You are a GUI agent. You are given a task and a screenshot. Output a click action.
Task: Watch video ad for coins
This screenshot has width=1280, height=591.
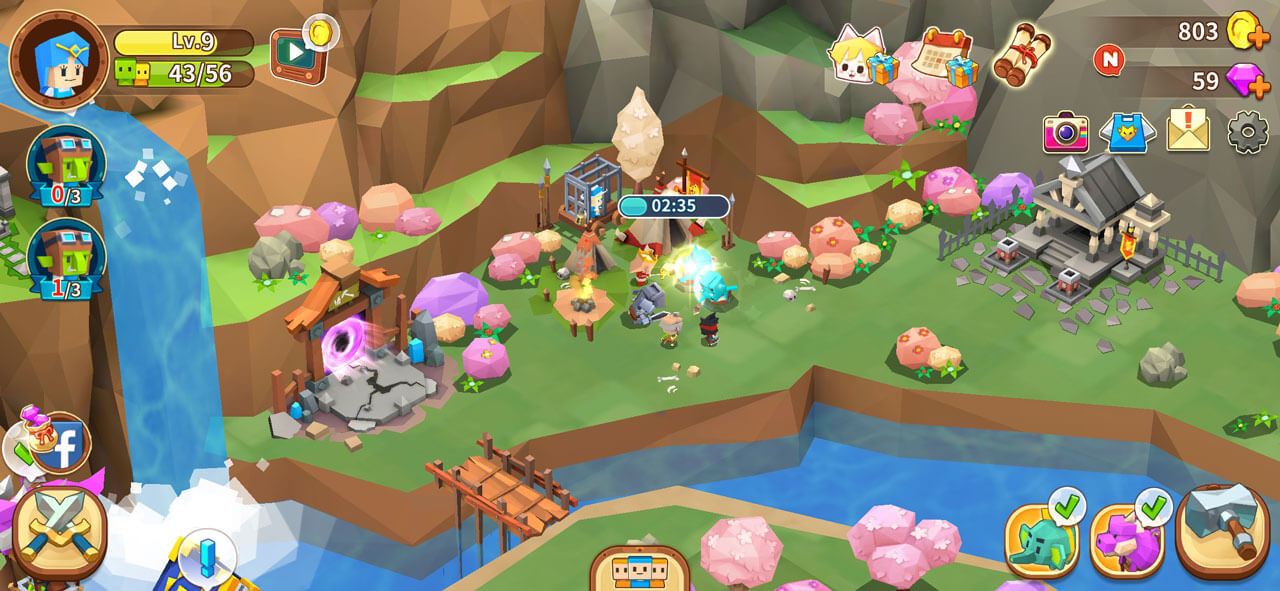click(300, 55)
